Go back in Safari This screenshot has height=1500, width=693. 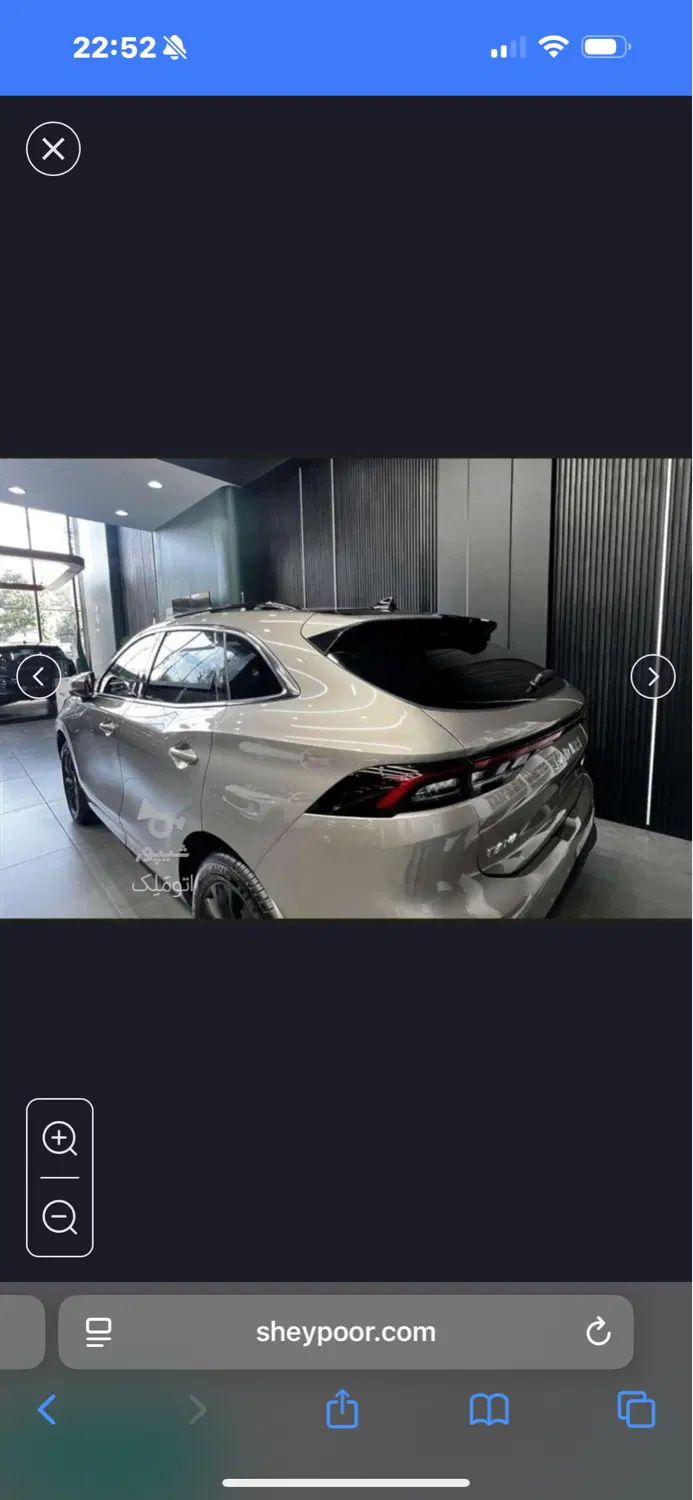(47, 1410)
